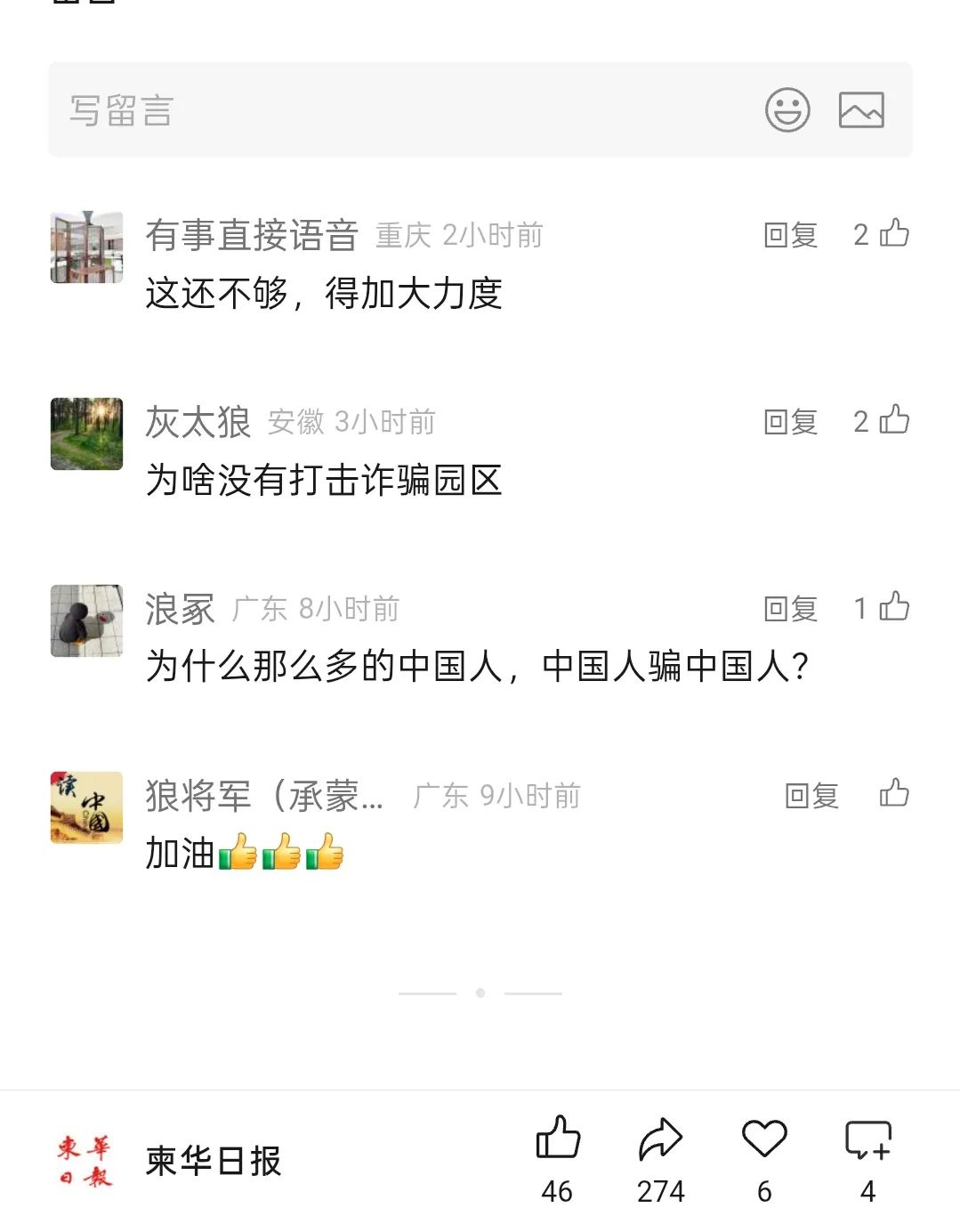This screenshot has height=1232, width=960.
Task: Reply to 有事直接语音's comment
Action: pyautogui.click(x=790, y=235)
